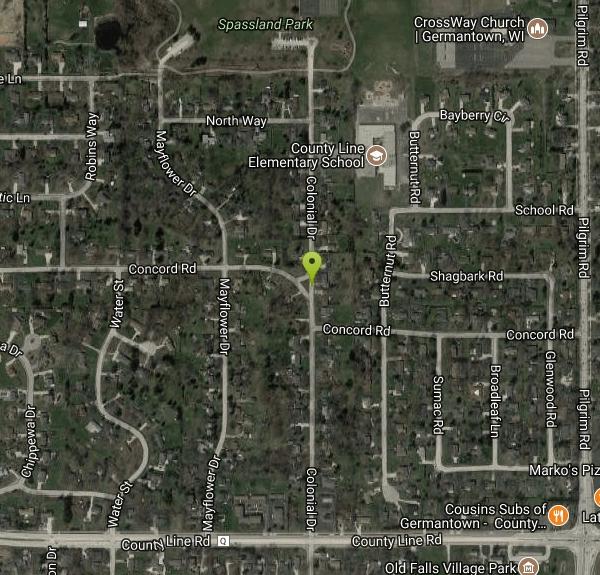Open Cousins Subs of Germantown restaurant marker
The width and height of the screenshot is (600, 575).
pos(558,516)
